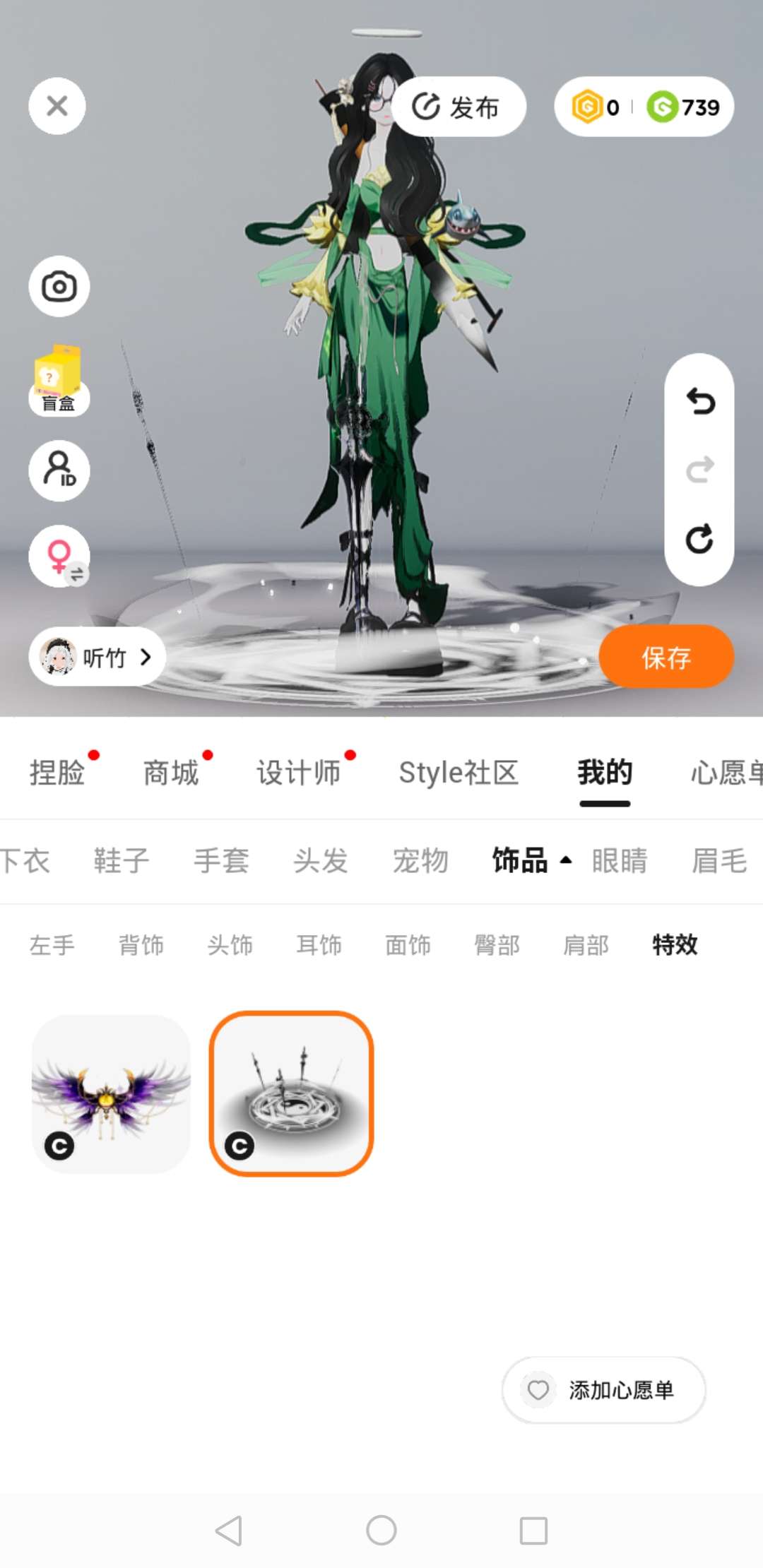This screenshot has width=763, height=1568.
Task: Open the Style社区 tab
Action: (459, 773)
